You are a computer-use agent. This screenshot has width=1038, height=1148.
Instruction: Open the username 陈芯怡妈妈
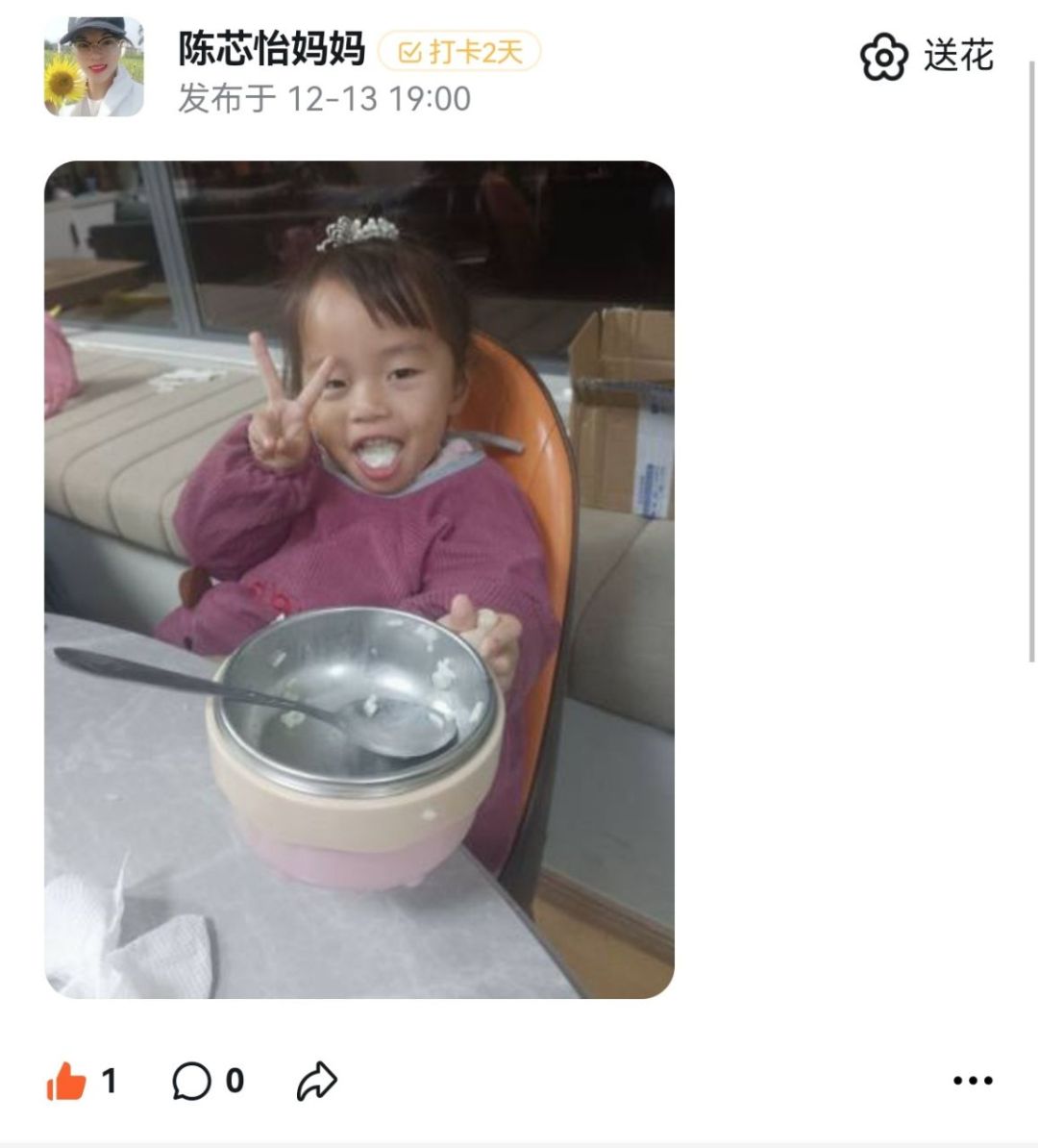[x=272, y=49]
